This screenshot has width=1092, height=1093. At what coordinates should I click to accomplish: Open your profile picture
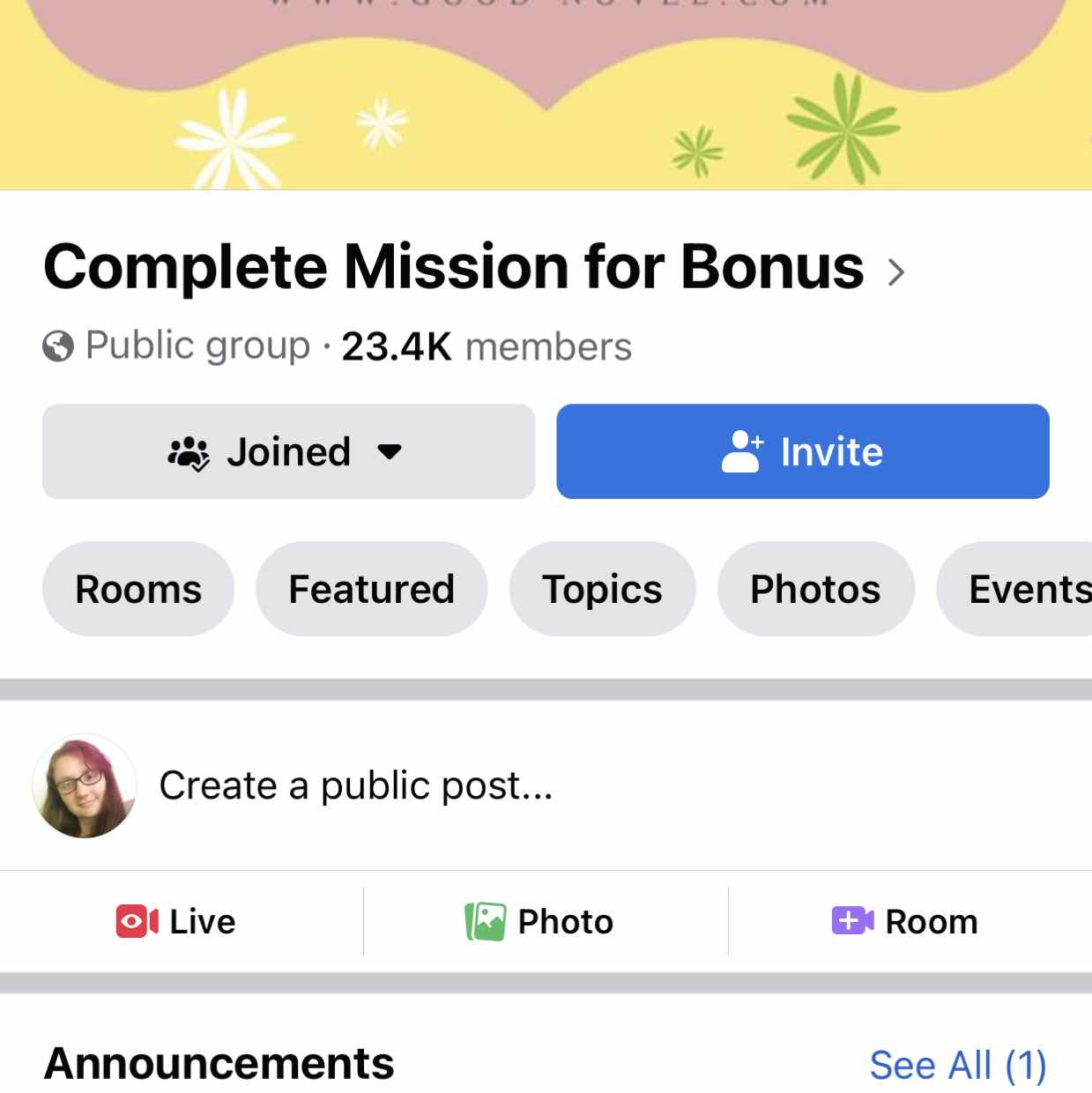(85, 785)
